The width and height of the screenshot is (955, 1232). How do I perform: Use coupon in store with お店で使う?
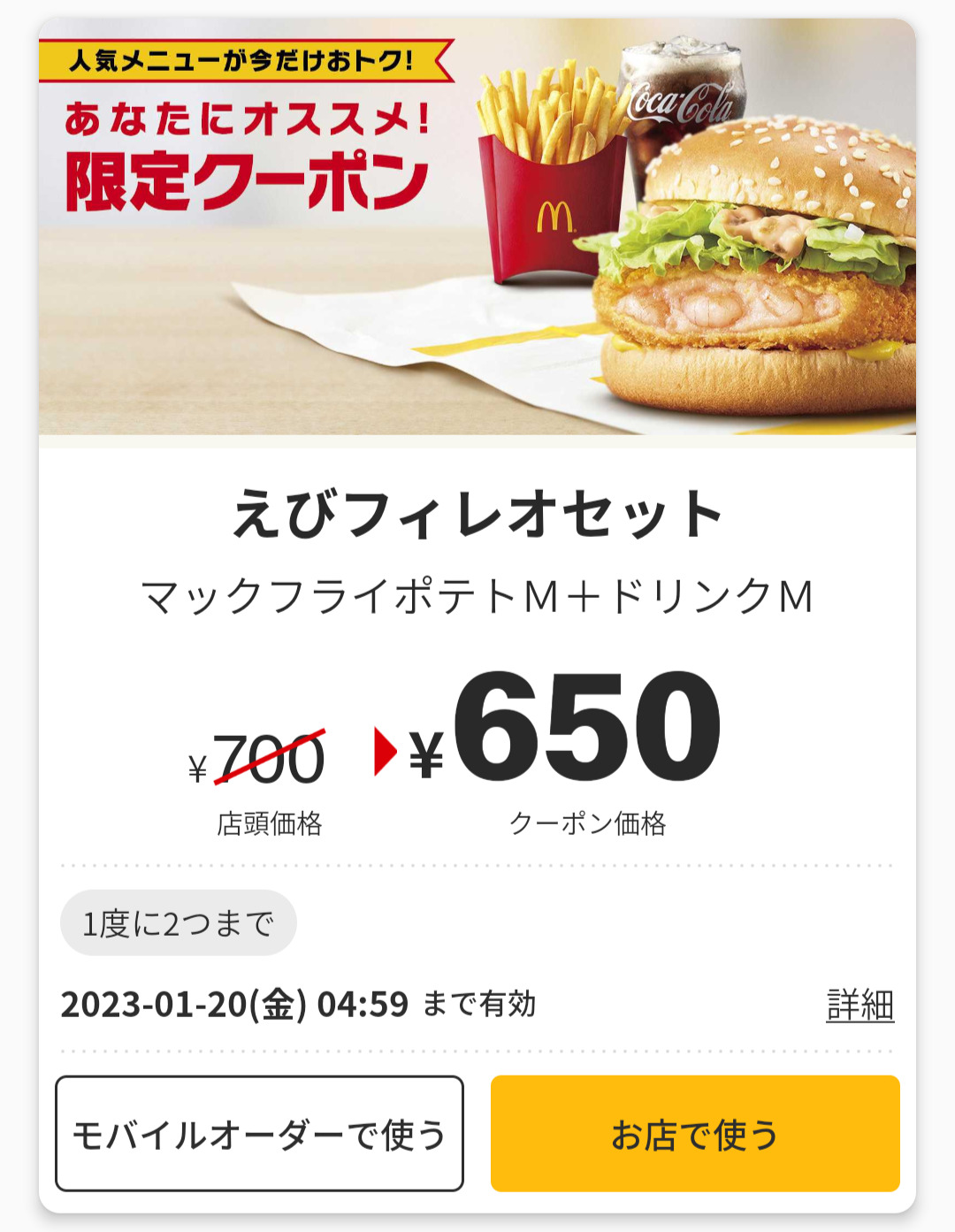(695, 1134)
